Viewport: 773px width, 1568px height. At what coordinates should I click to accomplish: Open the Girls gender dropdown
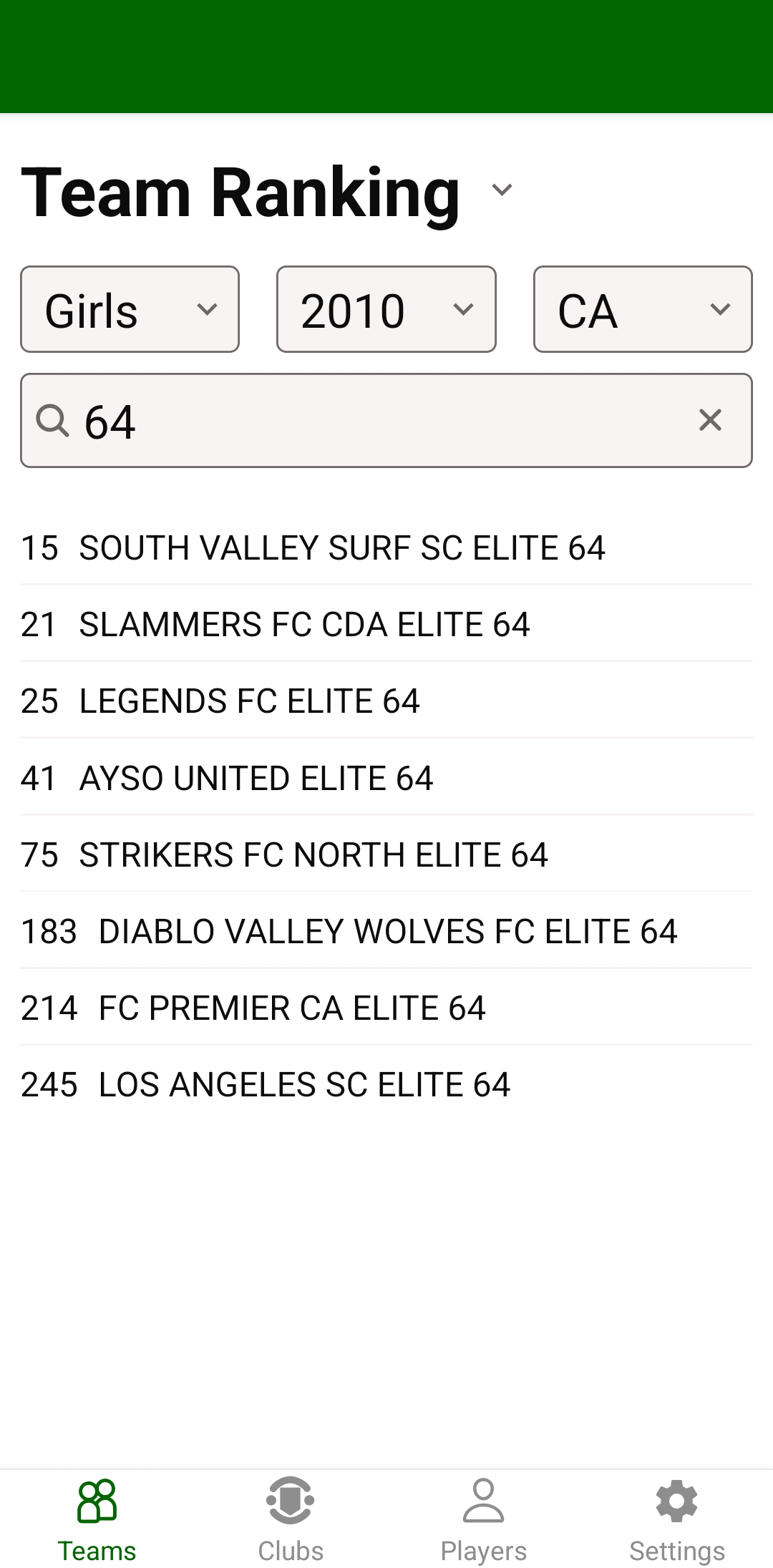130,309
